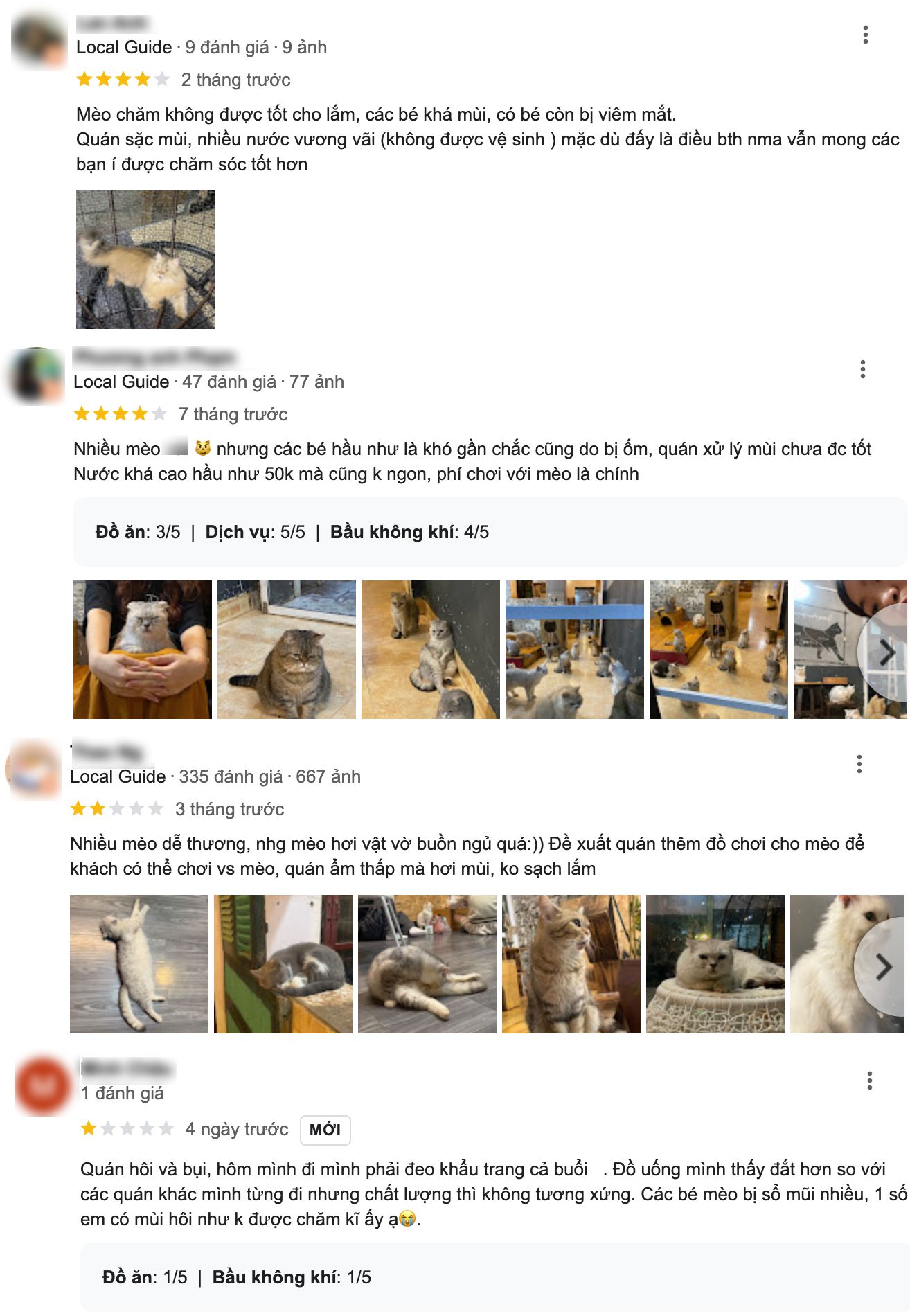The height and width of the screenshot is (1316, 910).
Task: Open the fluffy cat photo in the first review
Action: pos(145,260)
